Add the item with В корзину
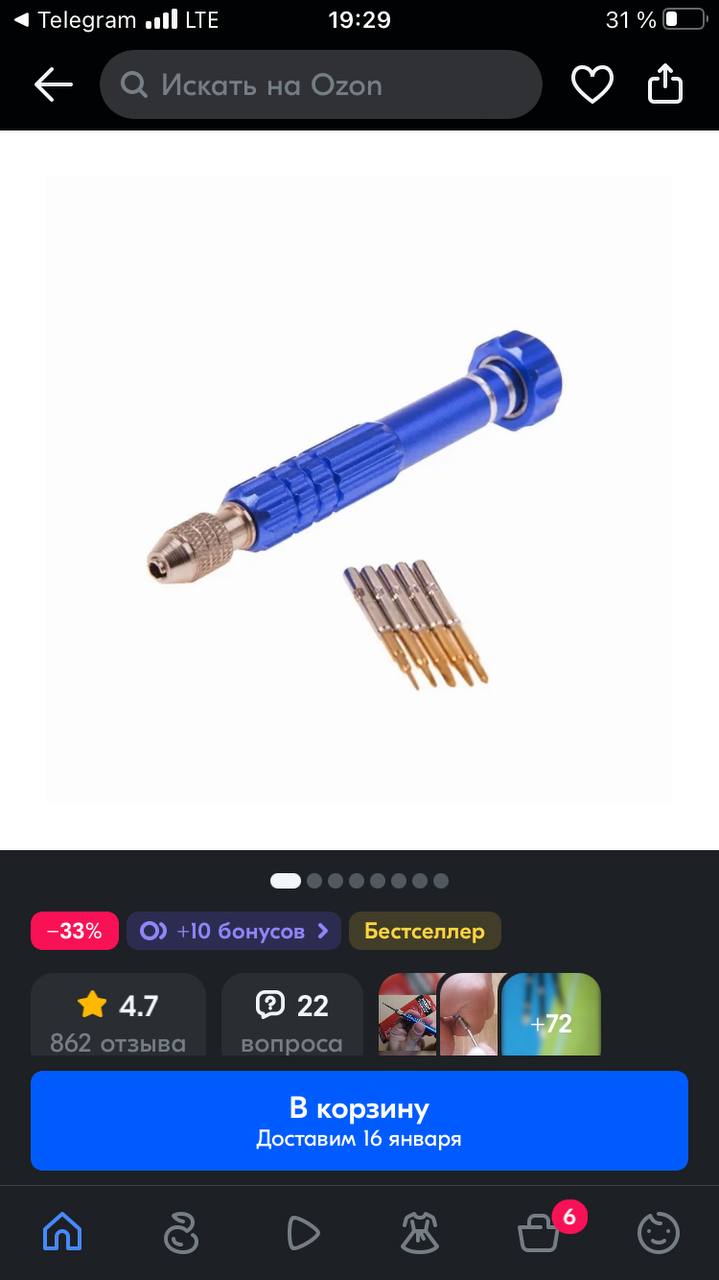Screen dimensions: 719x1280 tap(359, 1120)
